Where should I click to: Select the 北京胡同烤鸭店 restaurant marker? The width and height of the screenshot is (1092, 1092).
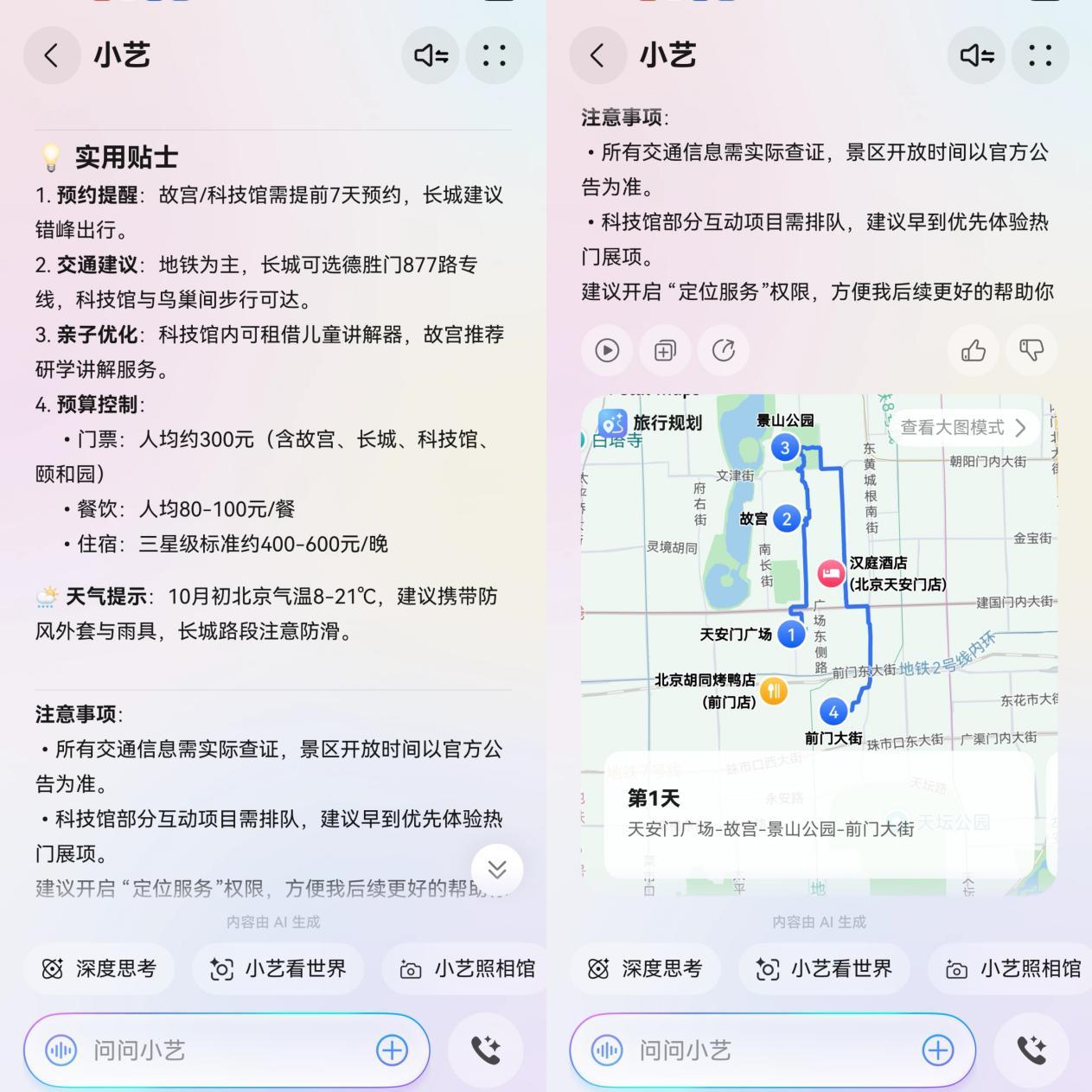774,690
